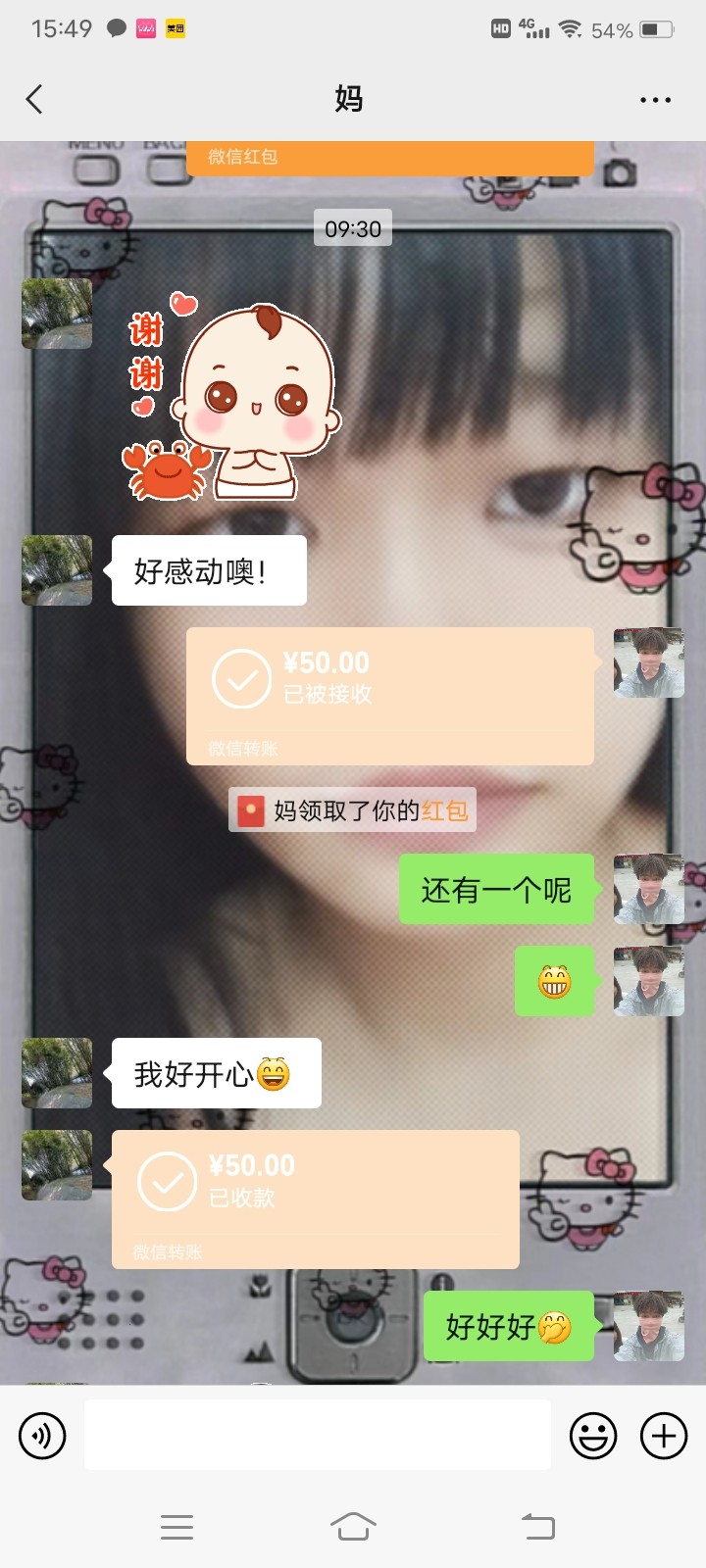Open my avatar beside 还有一个呢

648,889
